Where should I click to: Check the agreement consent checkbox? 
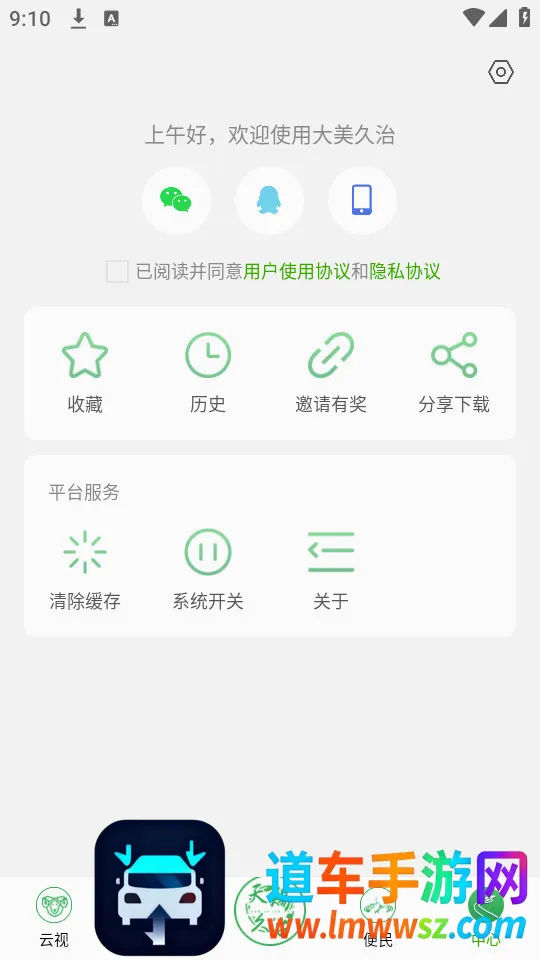click(x=117, y=271)
